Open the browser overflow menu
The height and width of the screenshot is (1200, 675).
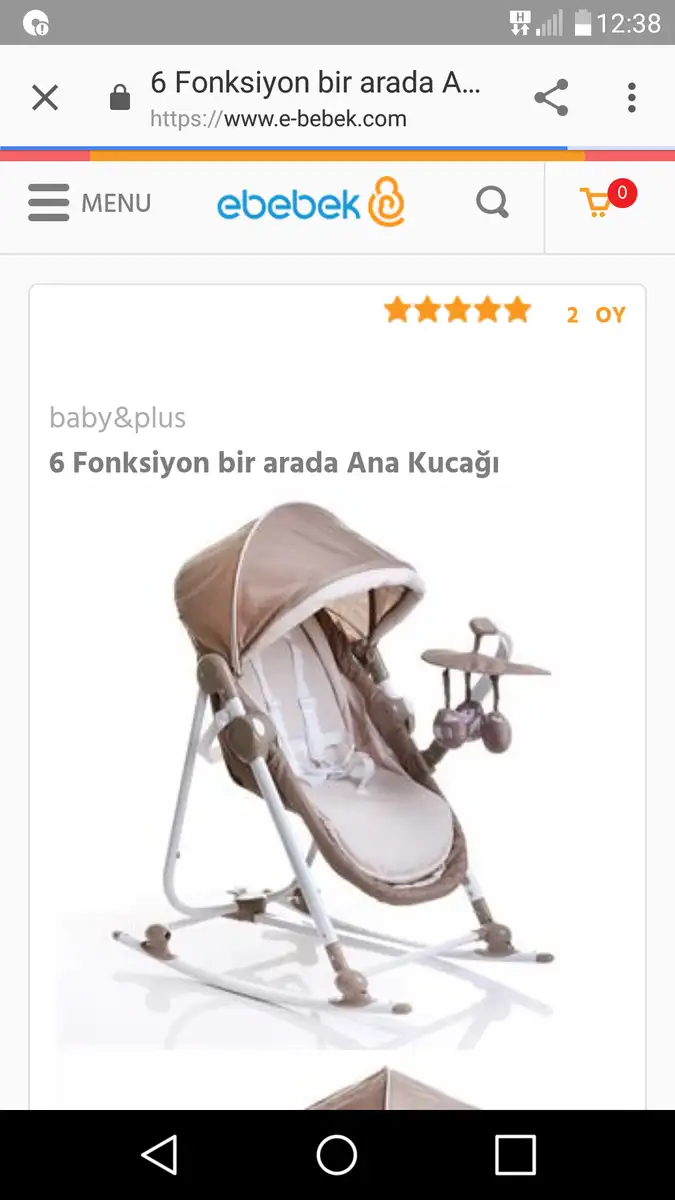pyautogui.click(x=631, y=98)
